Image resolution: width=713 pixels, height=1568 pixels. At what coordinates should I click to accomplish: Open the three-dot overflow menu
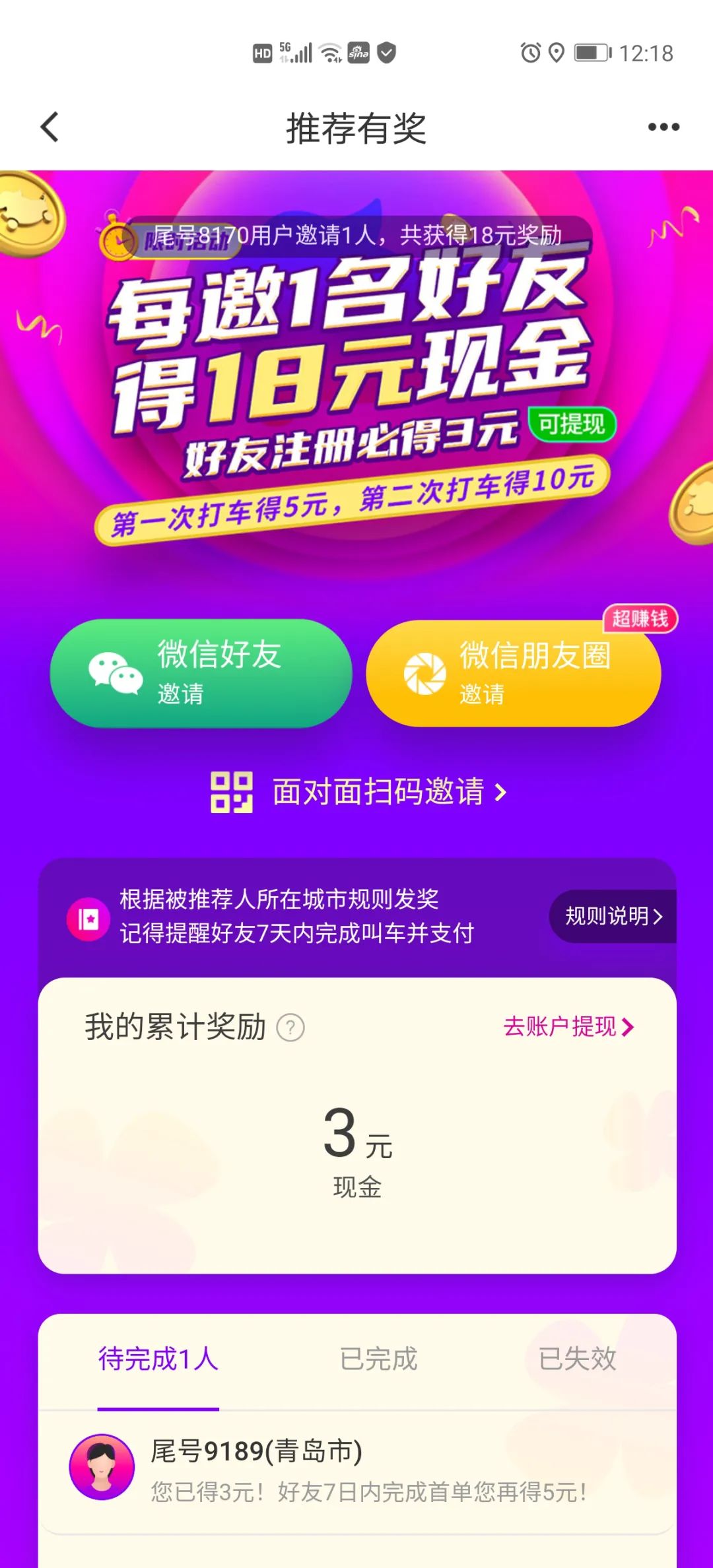tap(663, 127)
